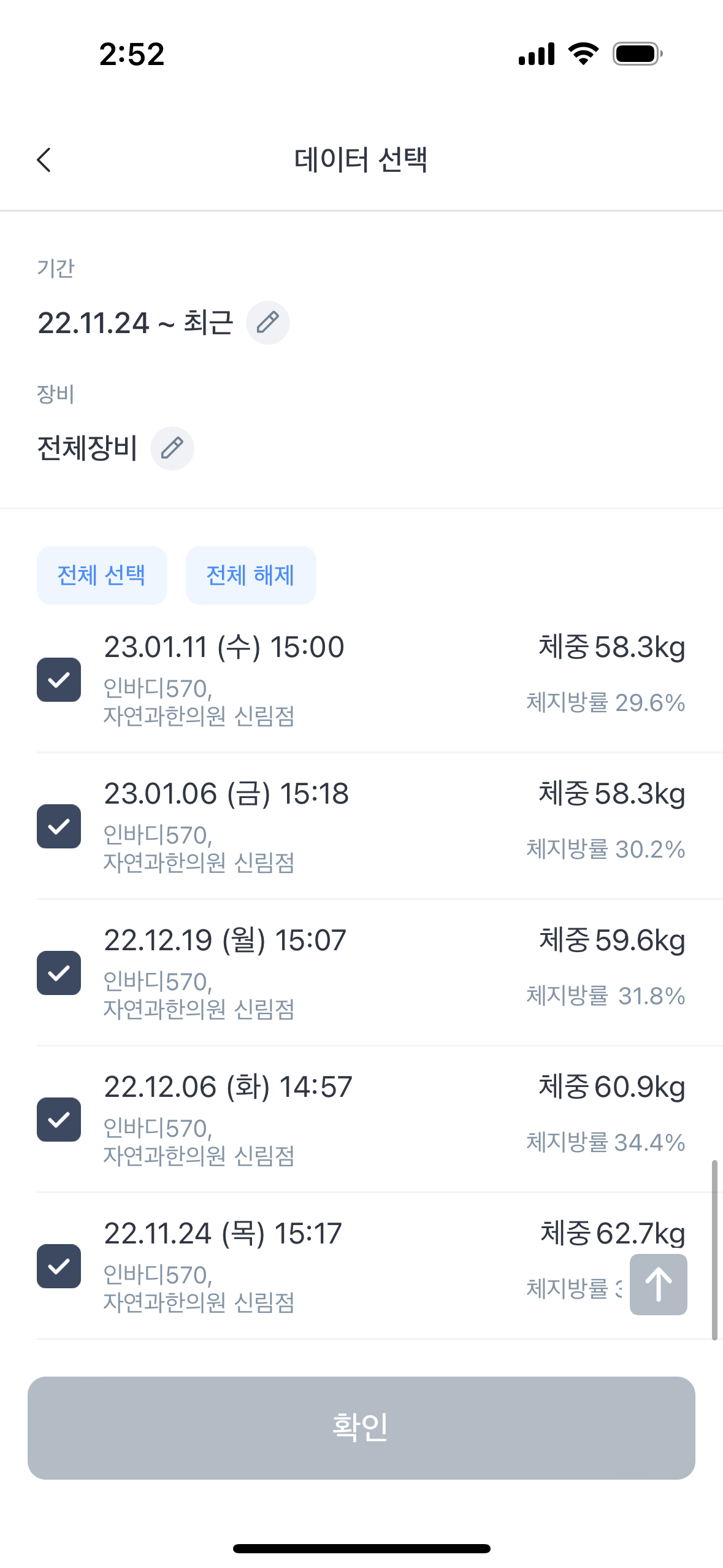Tap the pencil icon to edit the 기간 date range
The height and width of the screenshot is (1568, 723).
(x=268, y=322)
